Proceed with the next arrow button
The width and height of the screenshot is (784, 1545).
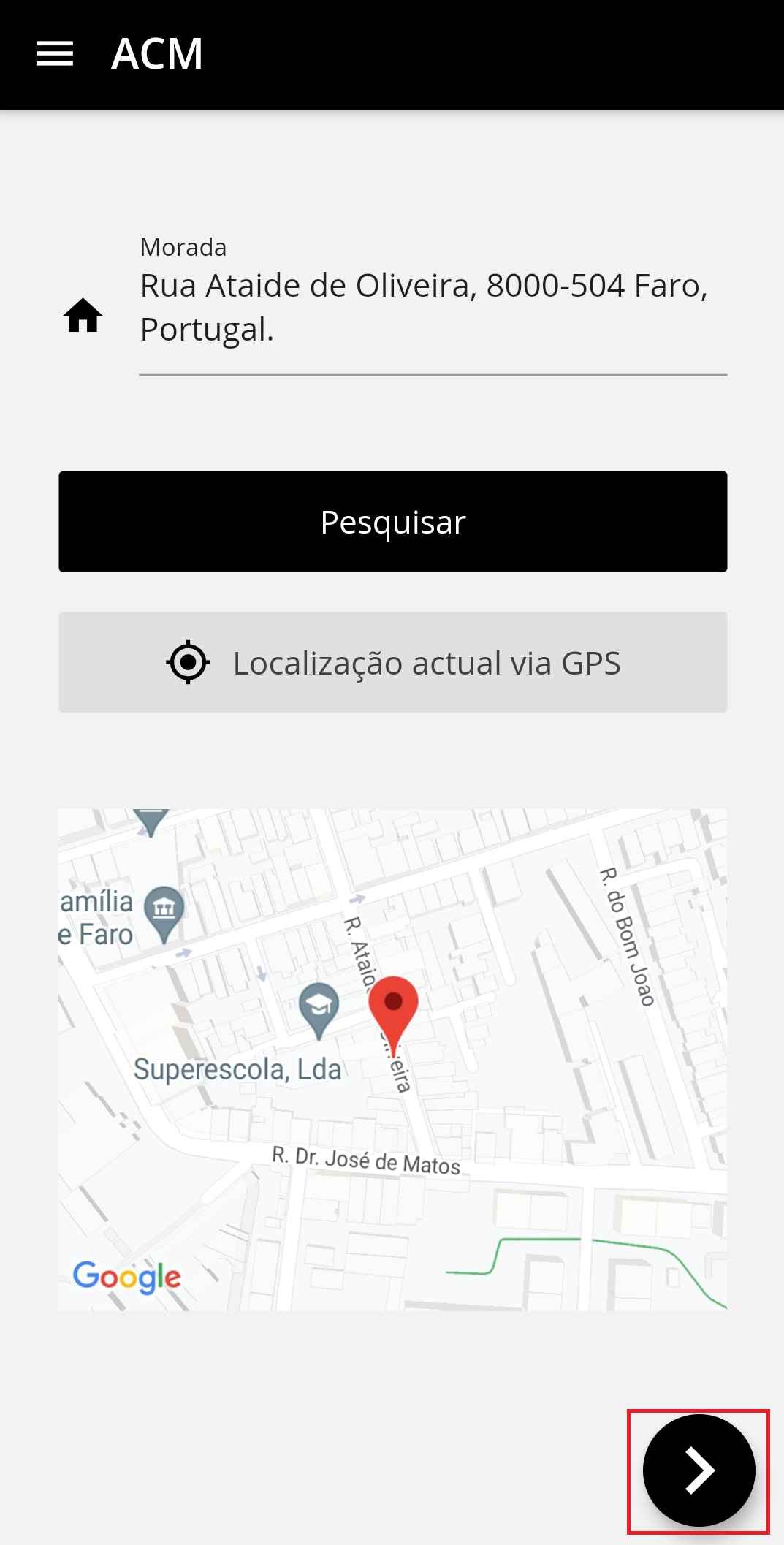tap(699, 1470)
